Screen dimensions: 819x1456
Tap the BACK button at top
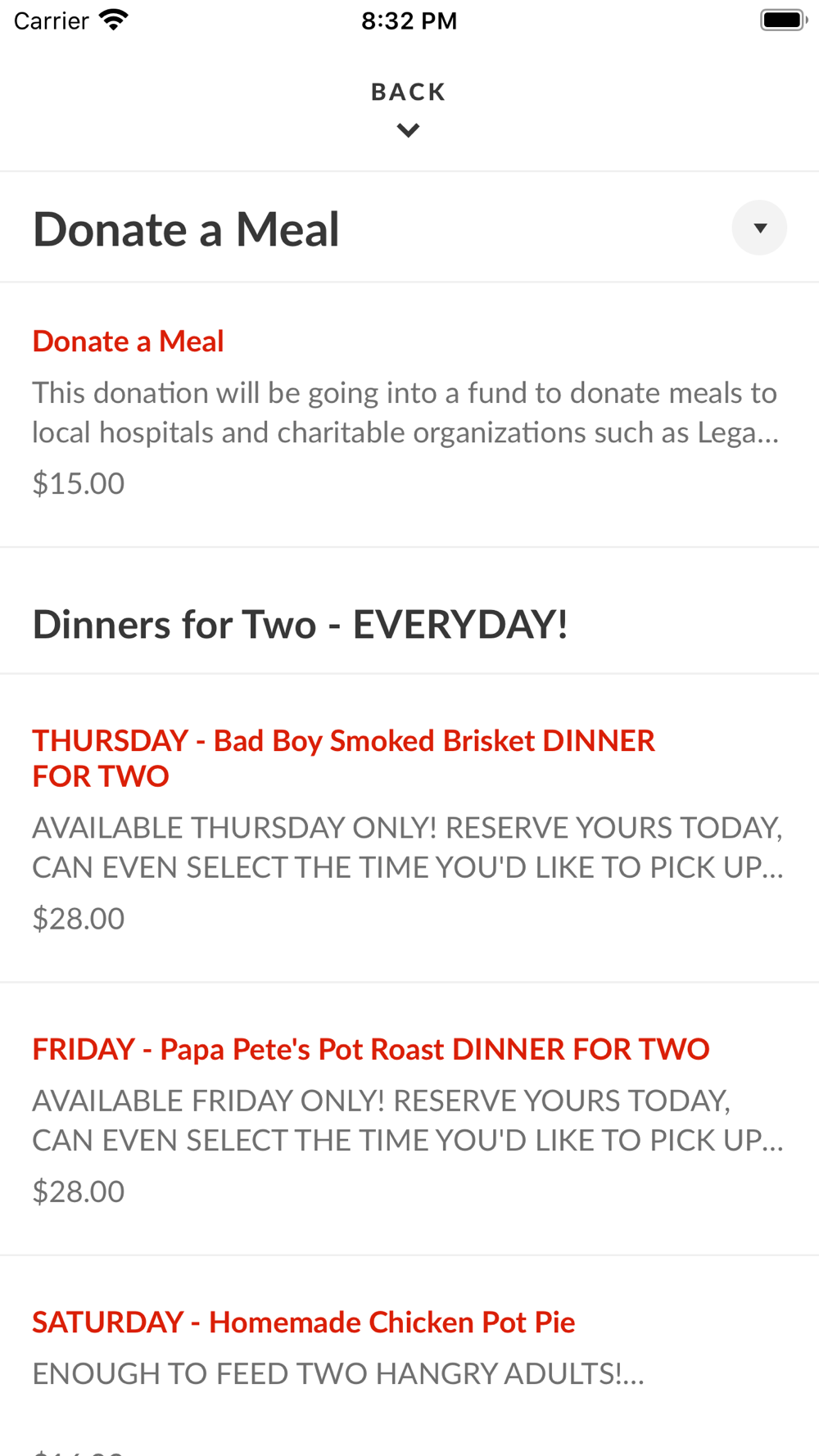click(x=408, y=108)
